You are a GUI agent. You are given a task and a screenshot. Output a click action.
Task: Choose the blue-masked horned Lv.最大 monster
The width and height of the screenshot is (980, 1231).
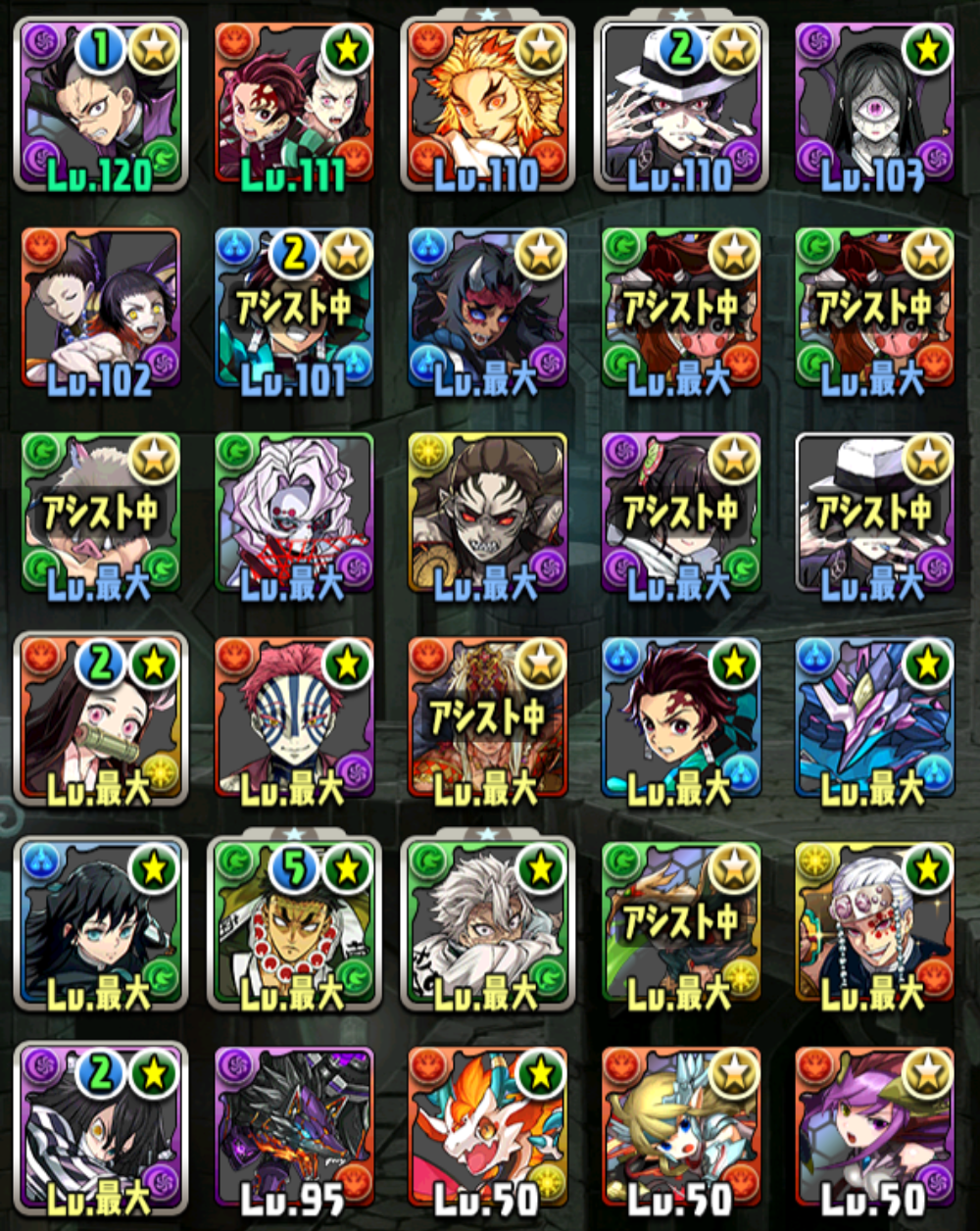487,311
